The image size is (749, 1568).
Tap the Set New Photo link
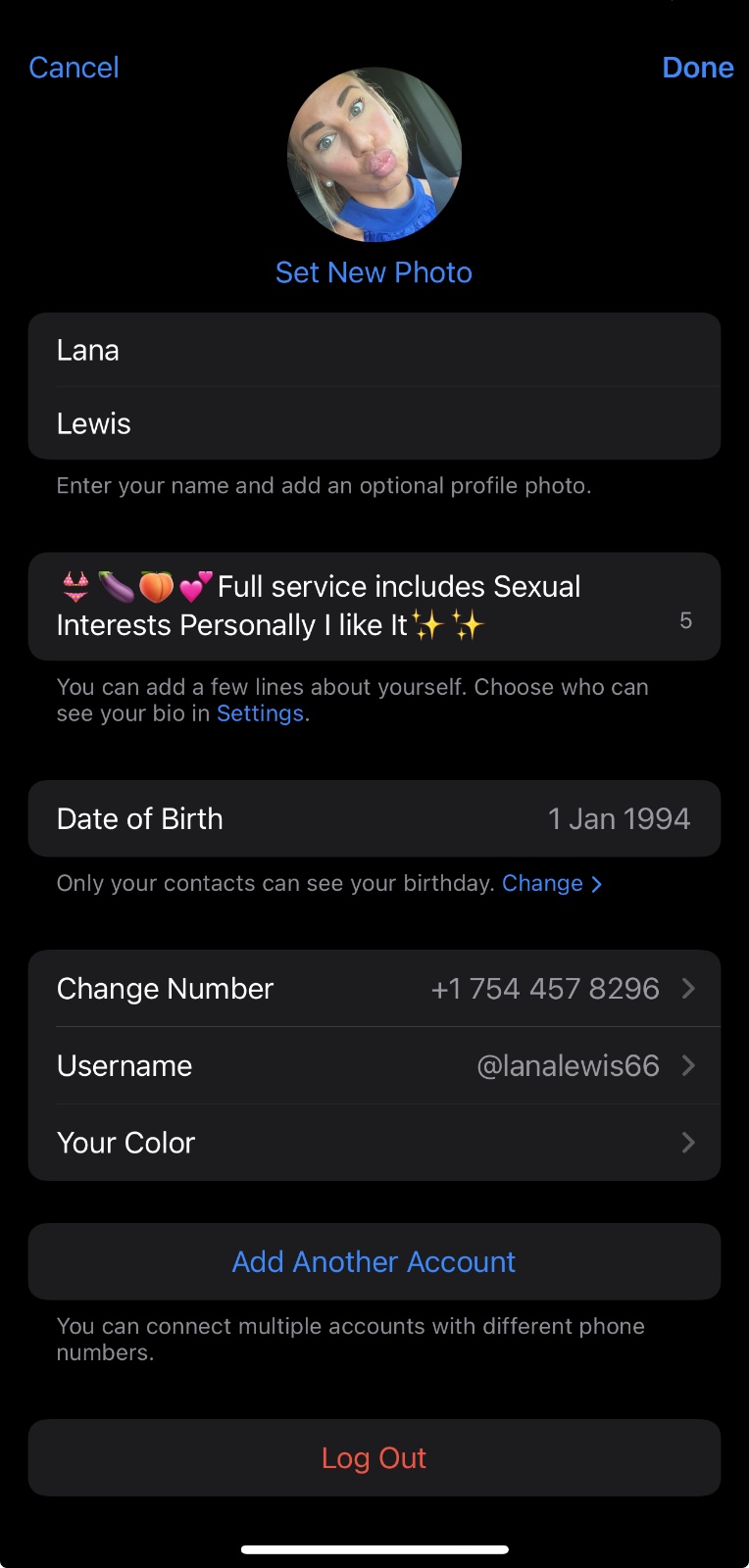[x=374, y=272]
